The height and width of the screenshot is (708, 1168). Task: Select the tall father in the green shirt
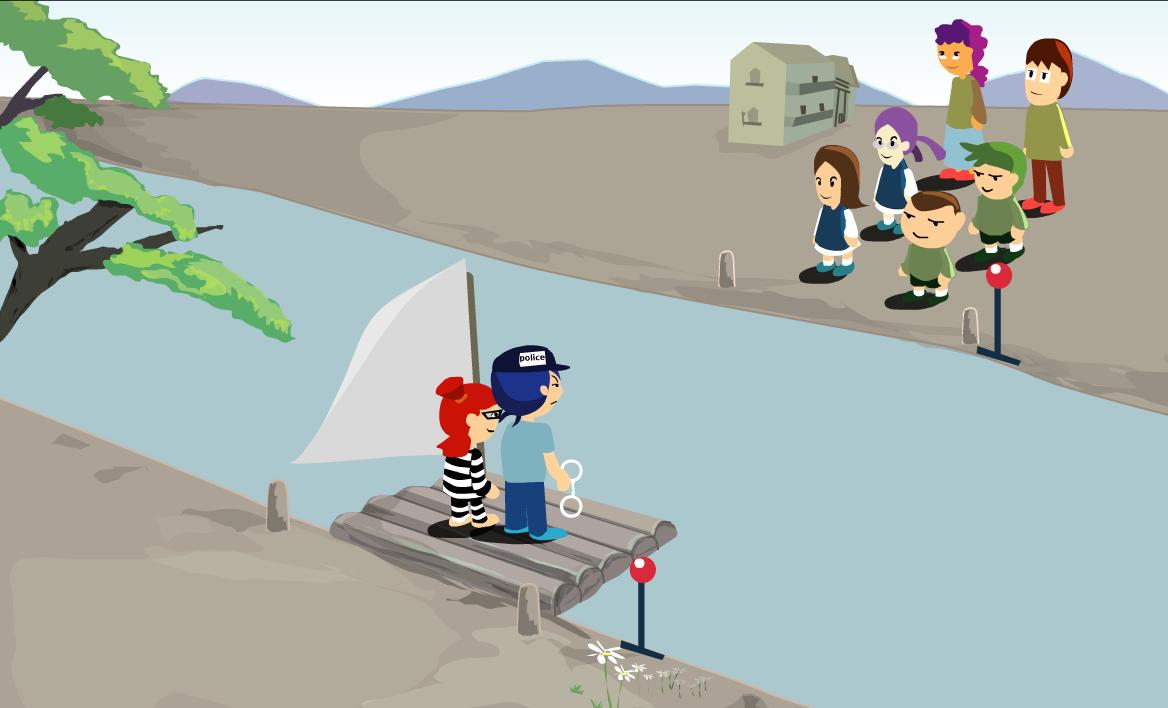coord(1046,125)
